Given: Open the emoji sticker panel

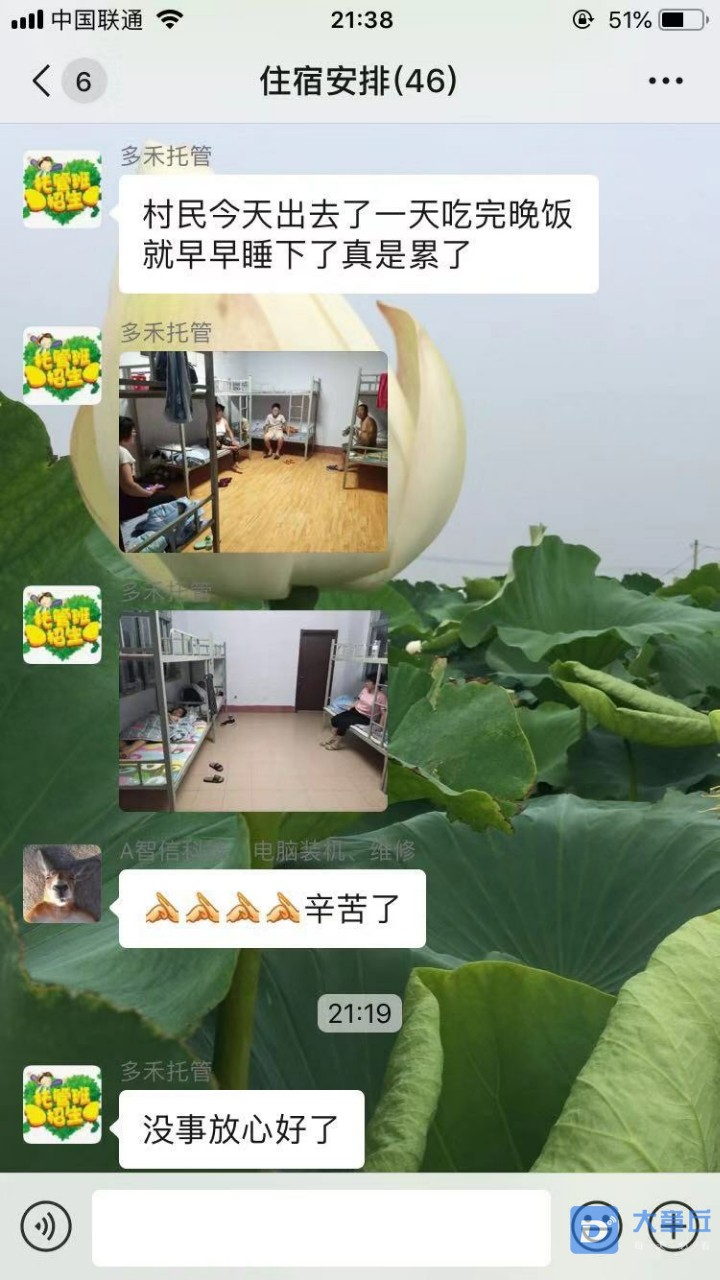Looking at the screenshot, I should [x=596, y=1227].
